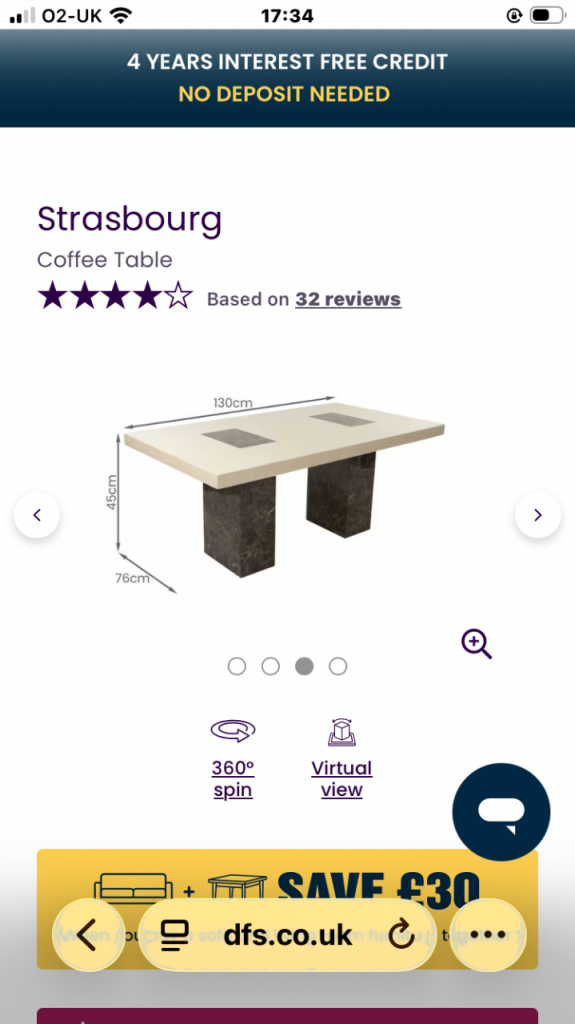Screen dimensions: 575x1024
Task: Zoom in with the magnifier icon
Action: click(x=476, y=644)
